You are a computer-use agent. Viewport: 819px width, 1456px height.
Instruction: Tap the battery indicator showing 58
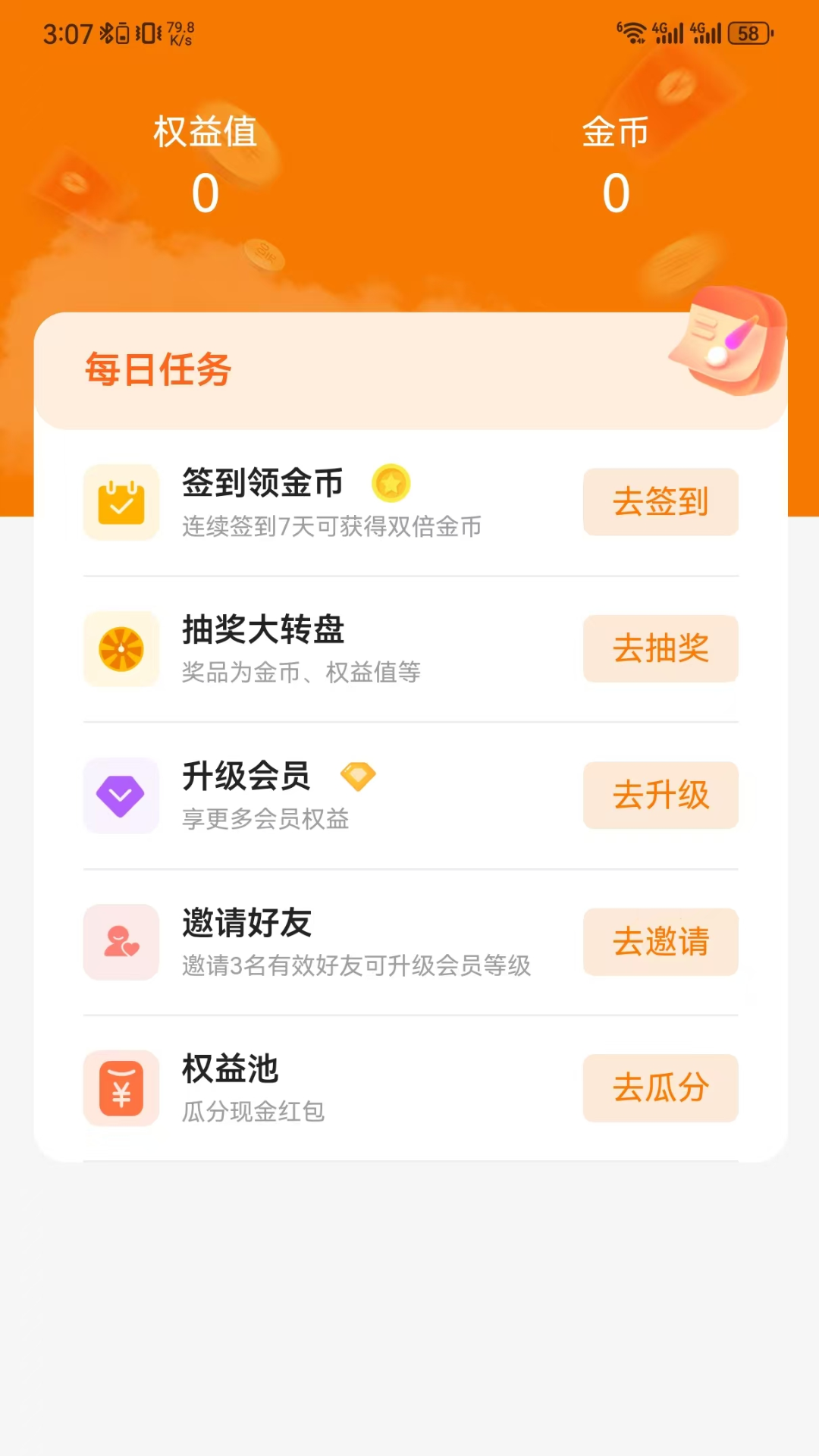coord(748,30)
